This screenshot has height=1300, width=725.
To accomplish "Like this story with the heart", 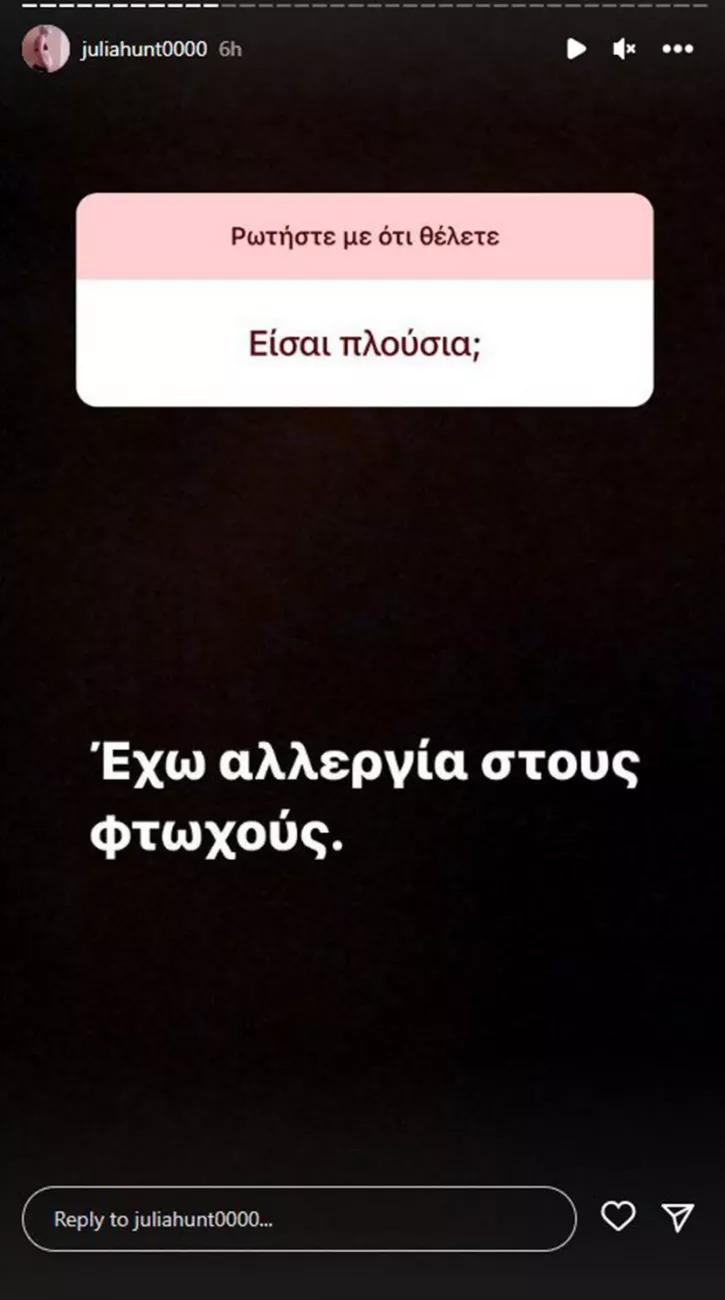I will coord(618,1217).
